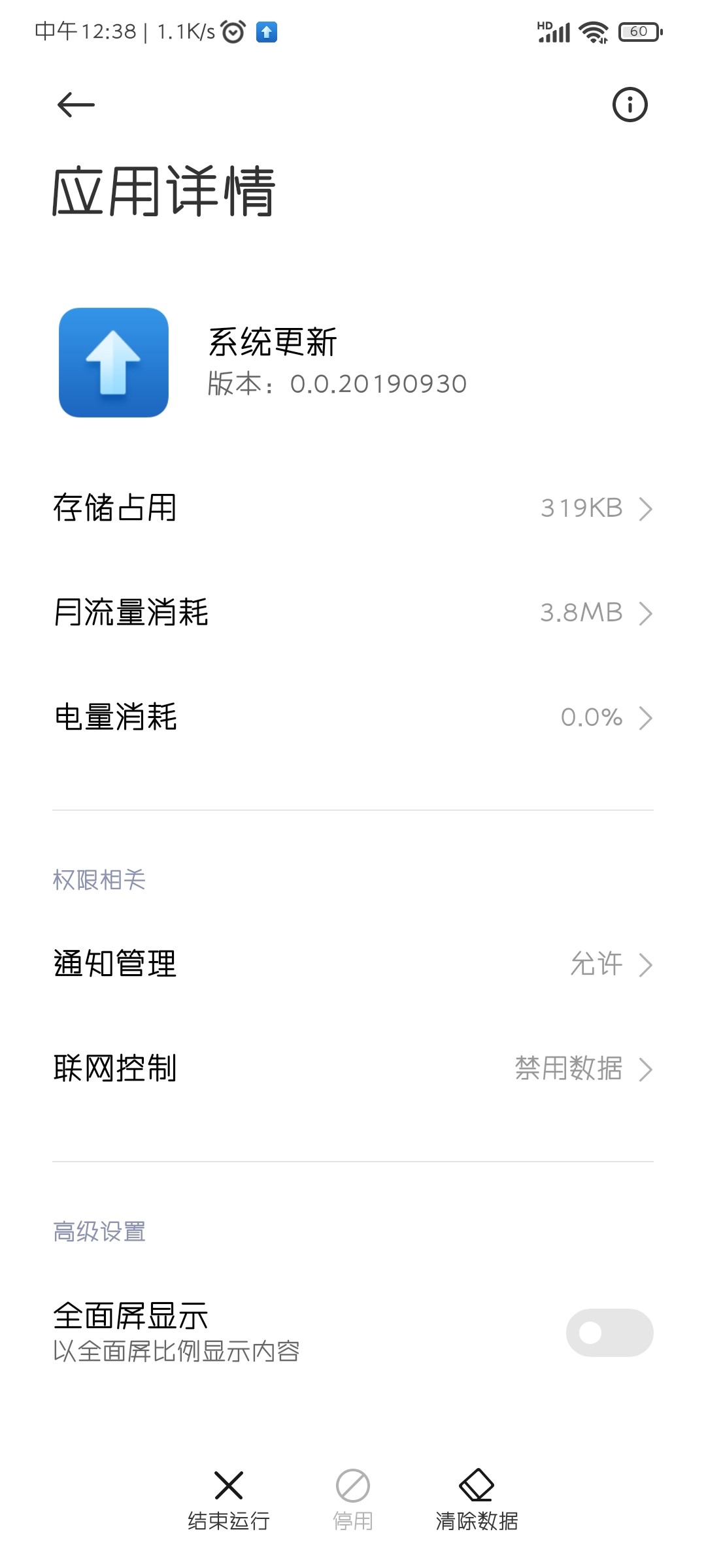This screenshot has height=1568, width=706.
Task: Open 联网控制 network control settings
Action: (x=353, y=1069)
